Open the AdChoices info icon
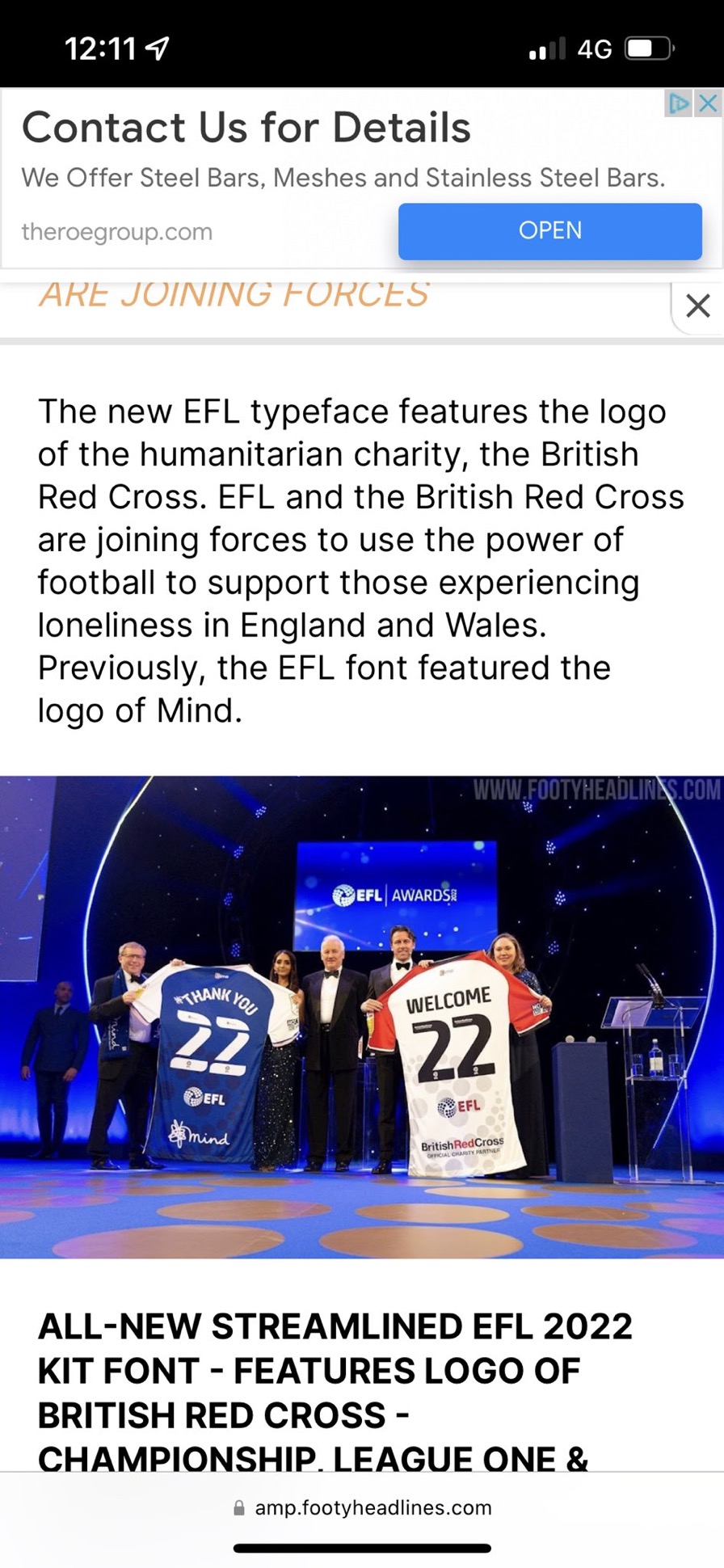Screen dimensions: 724x1568 [x=679, y=103]
